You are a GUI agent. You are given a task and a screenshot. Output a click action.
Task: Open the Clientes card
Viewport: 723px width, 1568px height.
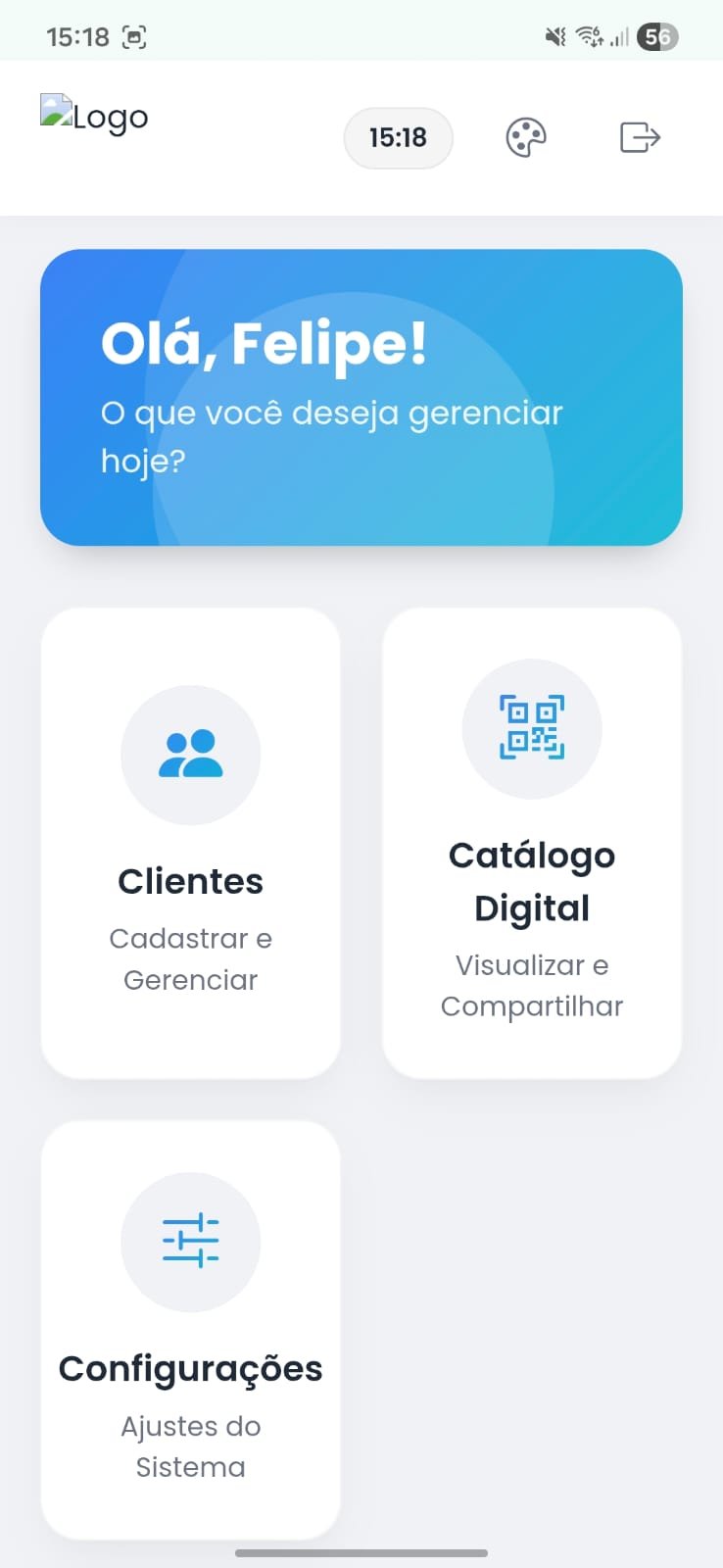(191, 843)
